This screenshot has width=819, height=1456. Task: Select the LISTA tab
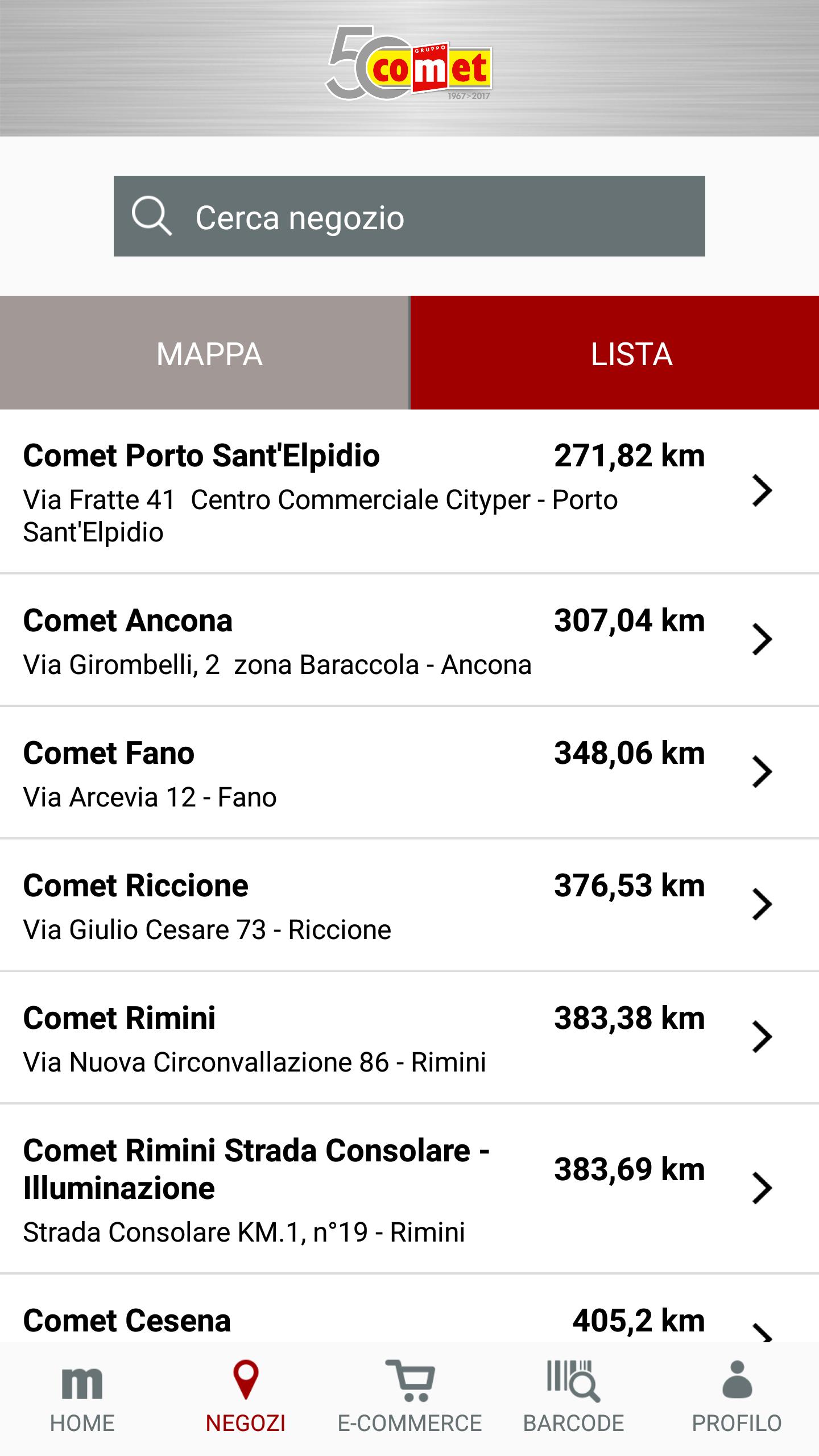point(615,353)
